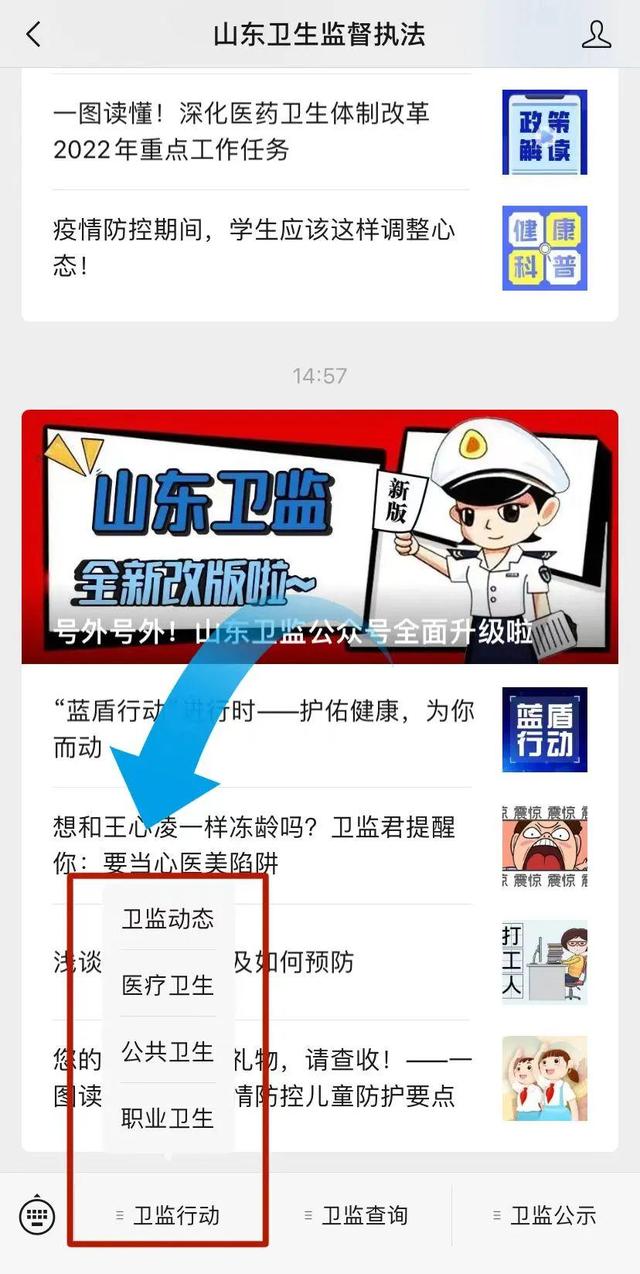640x1274 pixels.
Task: Switch to keyboard input mode
Action: coord(37,1215)
